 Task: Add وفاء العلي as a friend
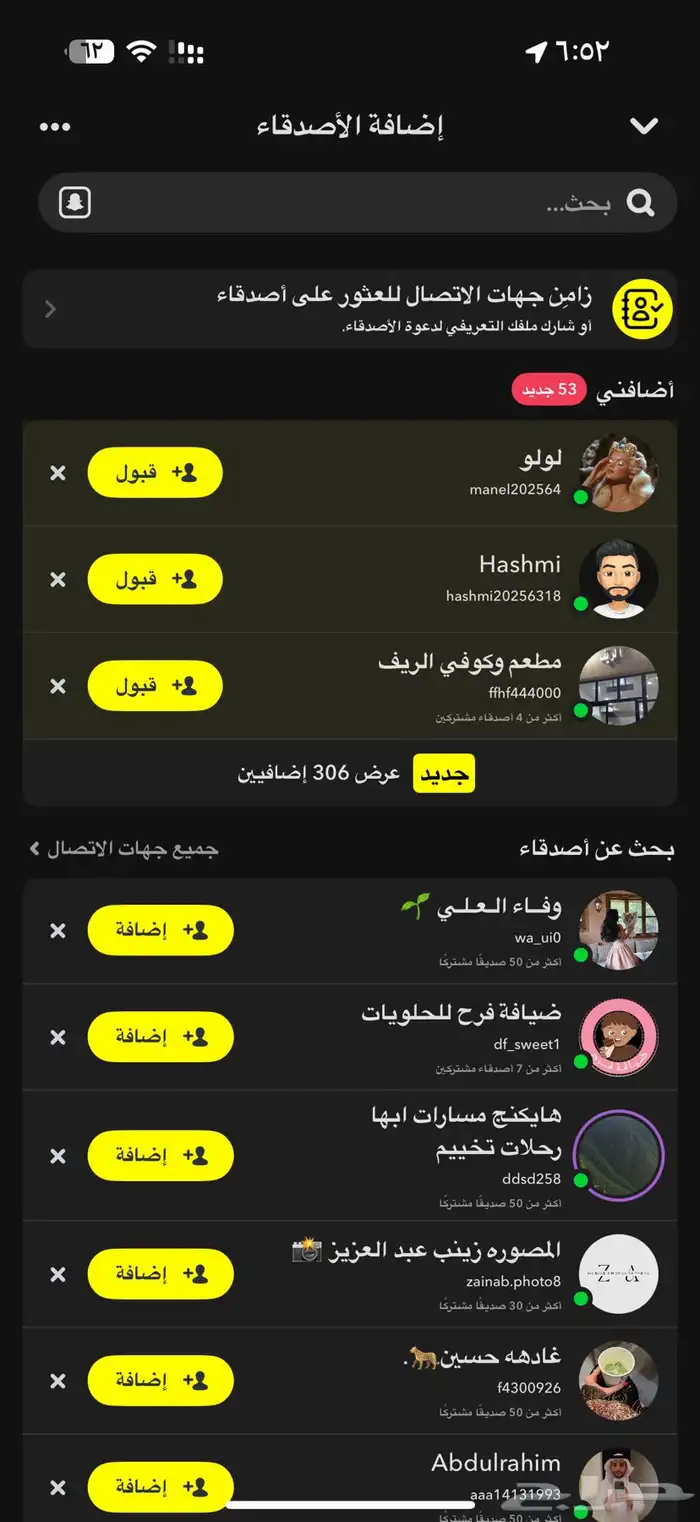(160, 930)
